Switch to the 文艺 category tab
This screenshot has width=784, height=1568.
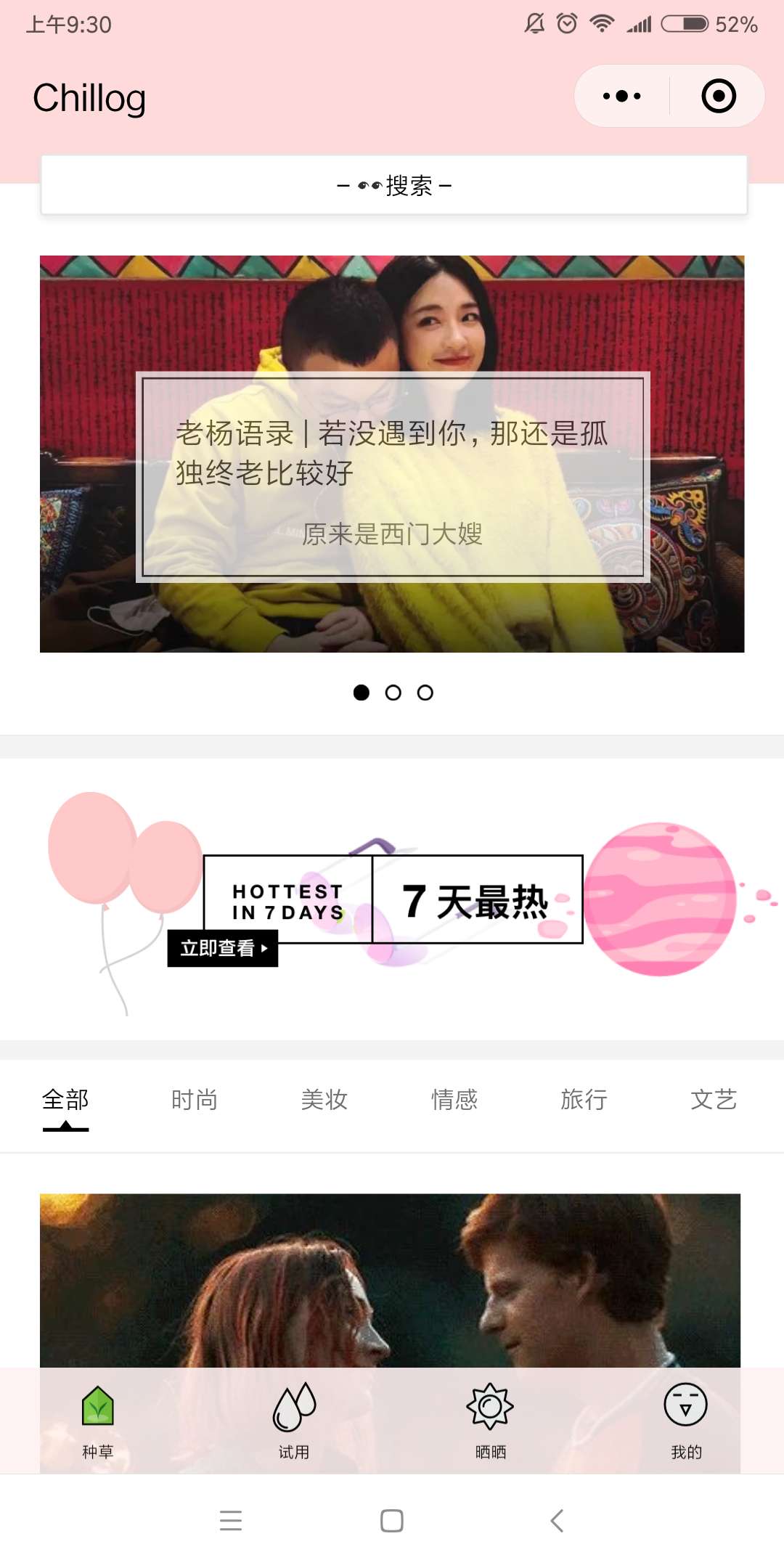pos(714,1100)
